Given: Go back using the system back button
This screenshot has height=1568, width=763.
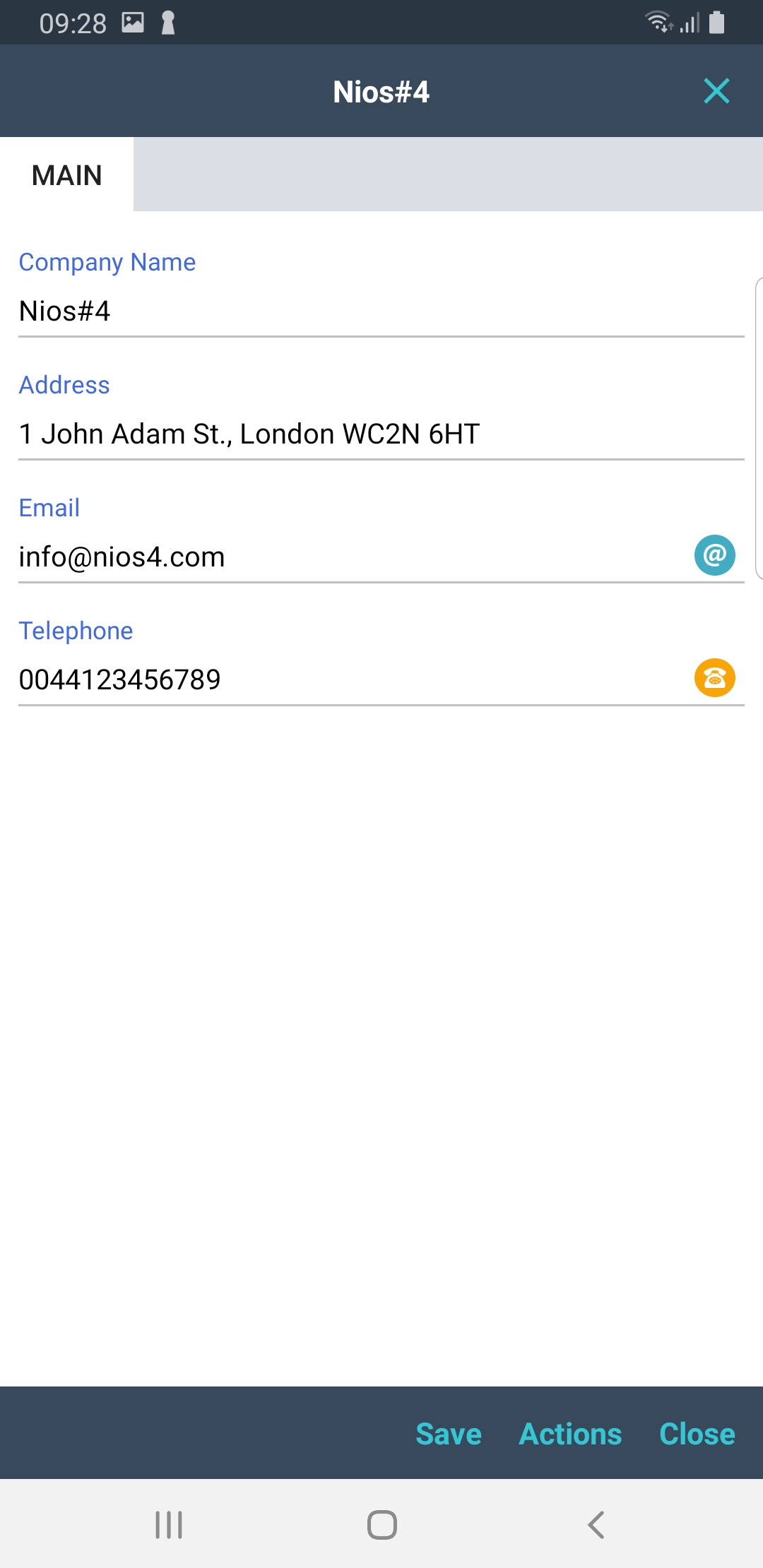Looking at the screenshot, I should click(x=596, y=1525).
